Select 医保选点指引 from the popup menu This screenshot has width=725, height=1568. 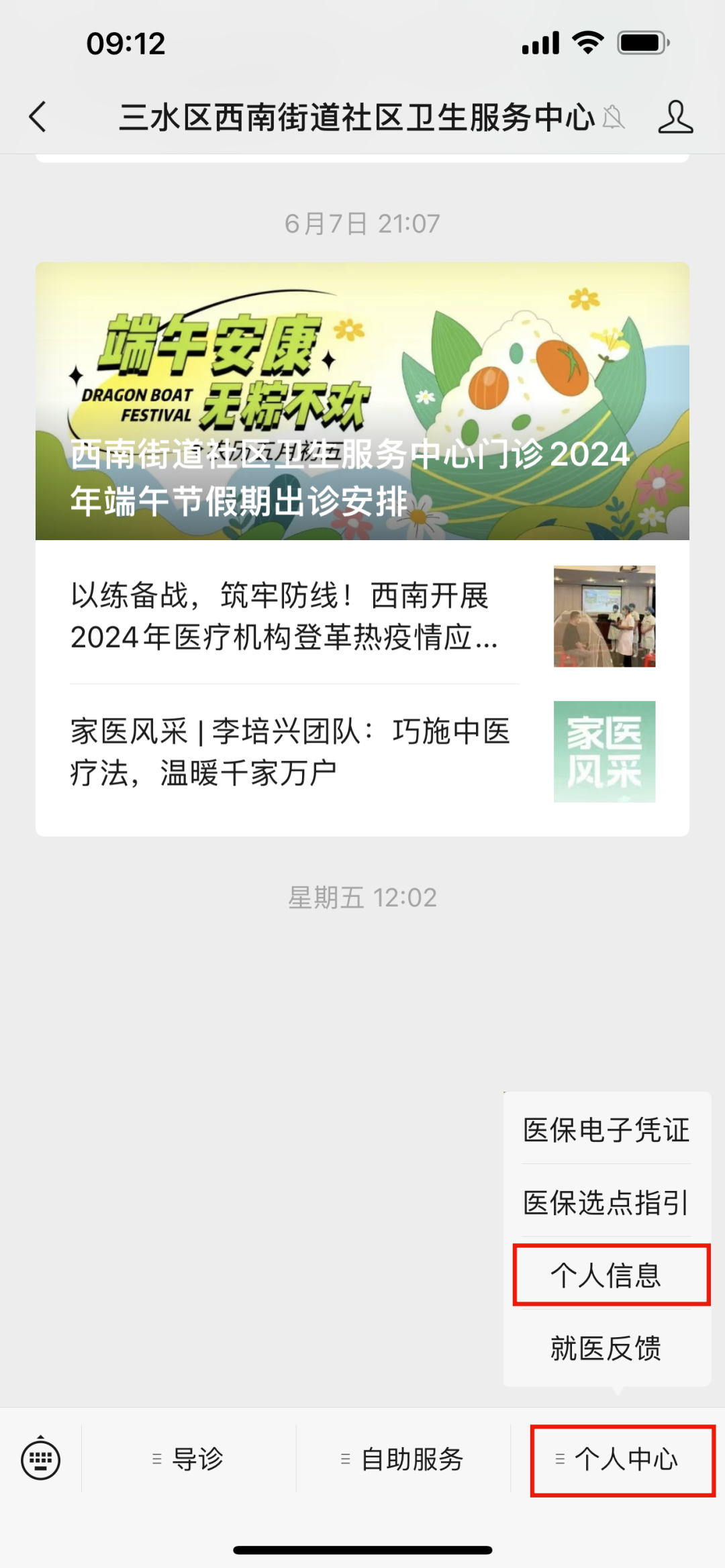tap(606, 1202)
